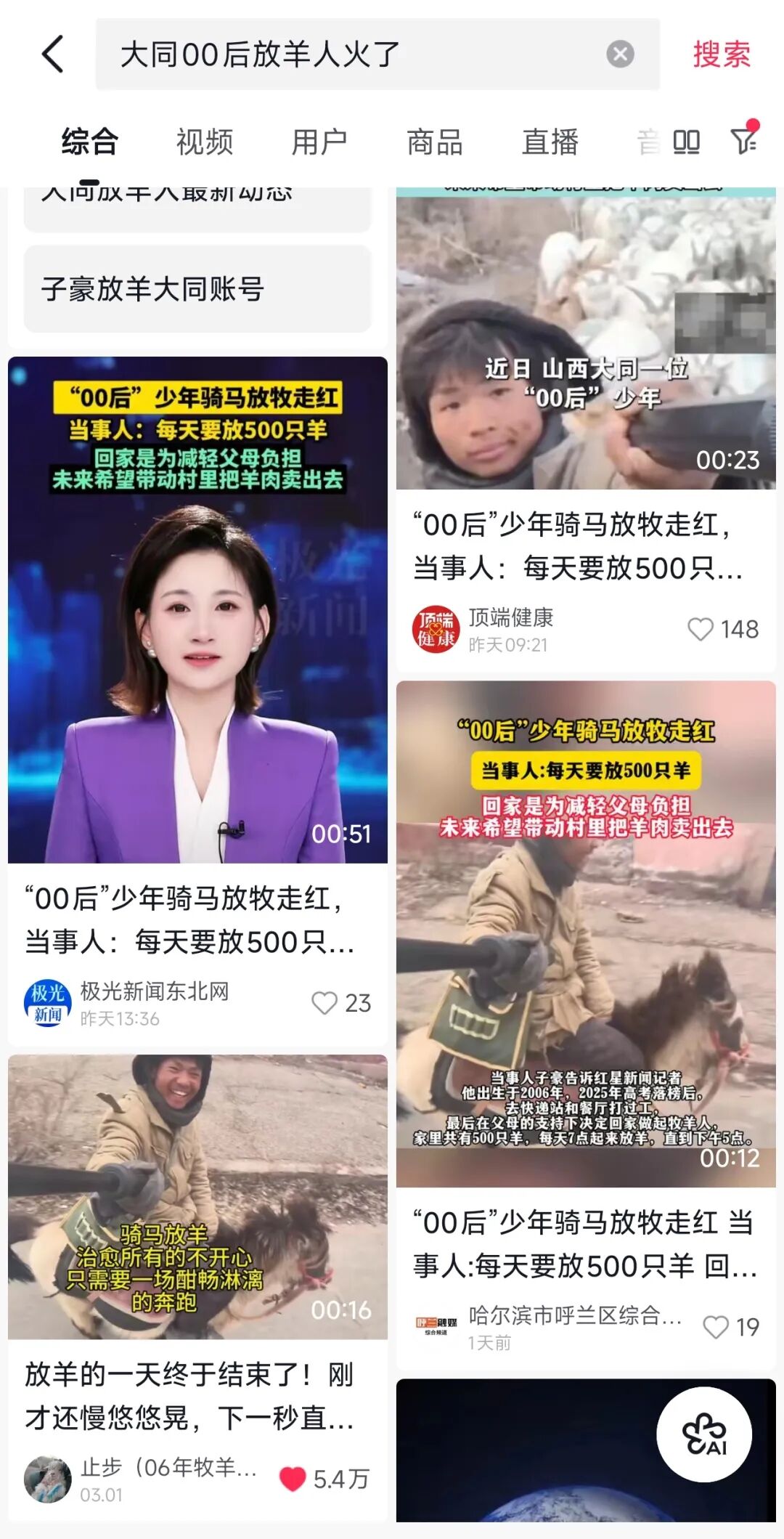Like the 哈尔滨市呼兰区综合 post

point(716,1327)
